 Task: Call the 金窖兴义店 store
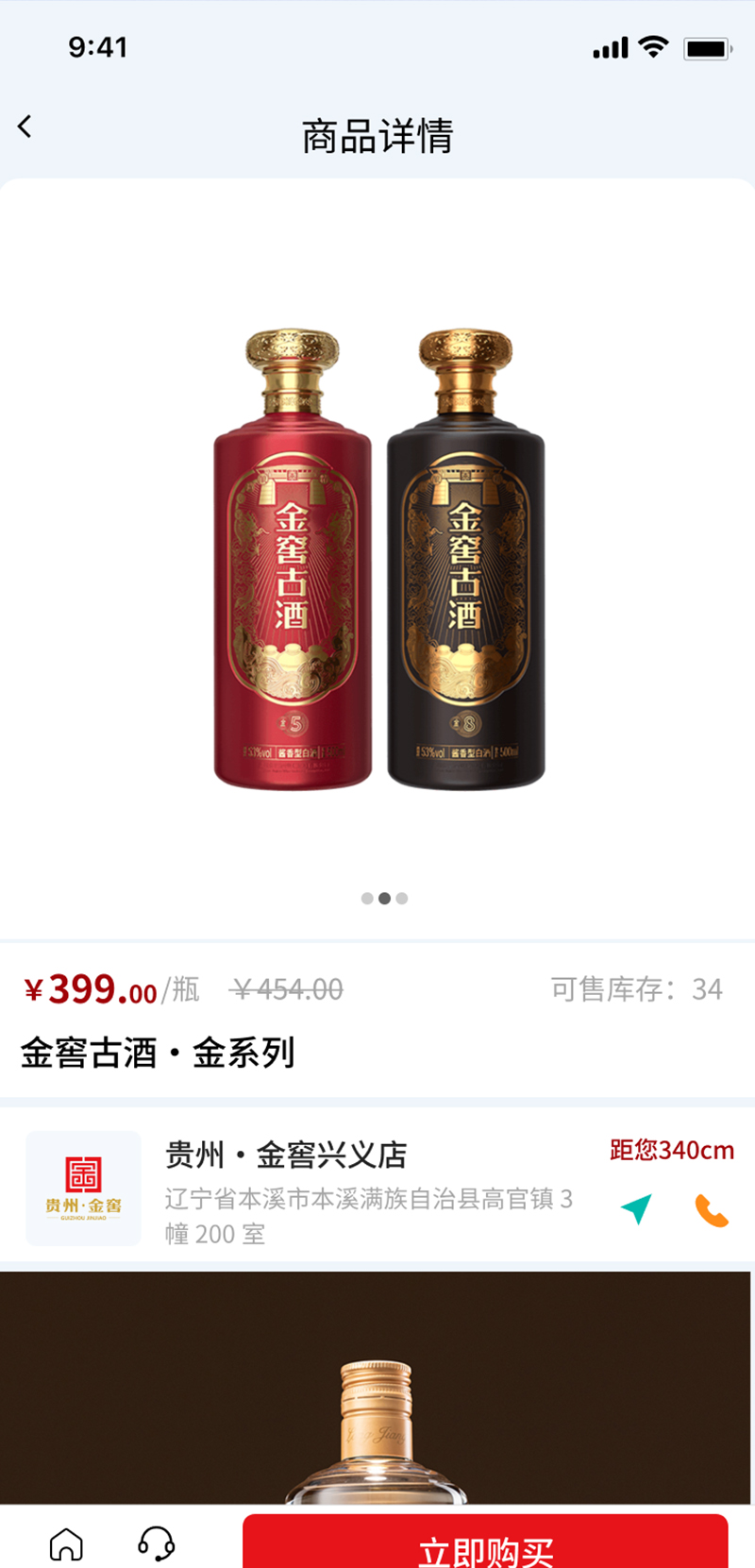pos(712,1209)
